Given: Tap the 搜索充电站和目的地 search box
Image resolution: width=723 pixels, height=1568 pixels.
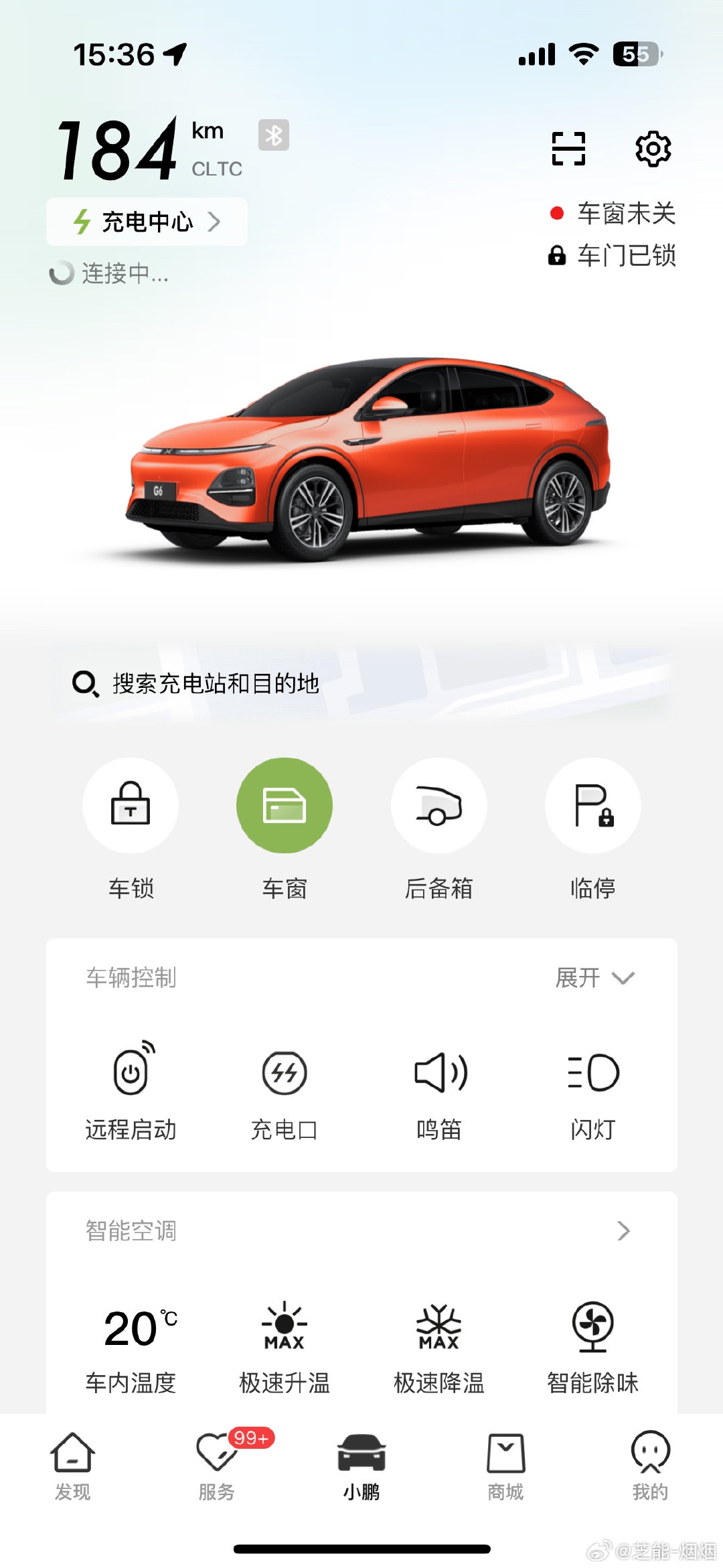Looking at the screenshot, I should coord(361,684).
